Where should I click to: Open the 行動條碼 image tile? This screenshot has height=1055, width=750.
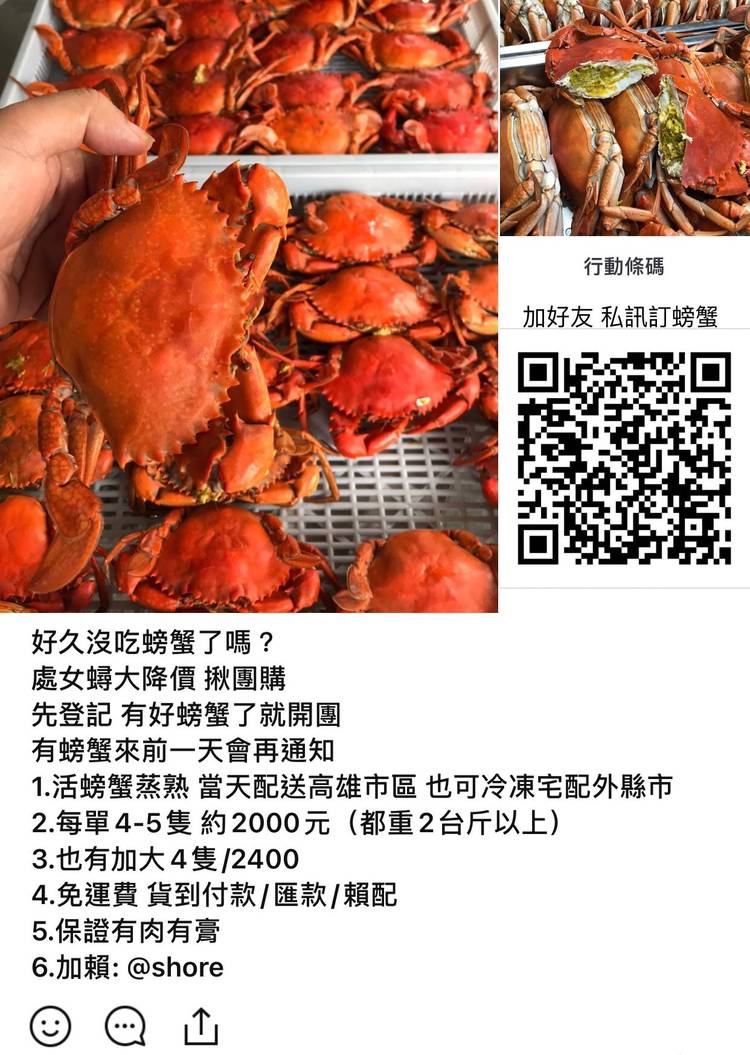click(624, 420)
